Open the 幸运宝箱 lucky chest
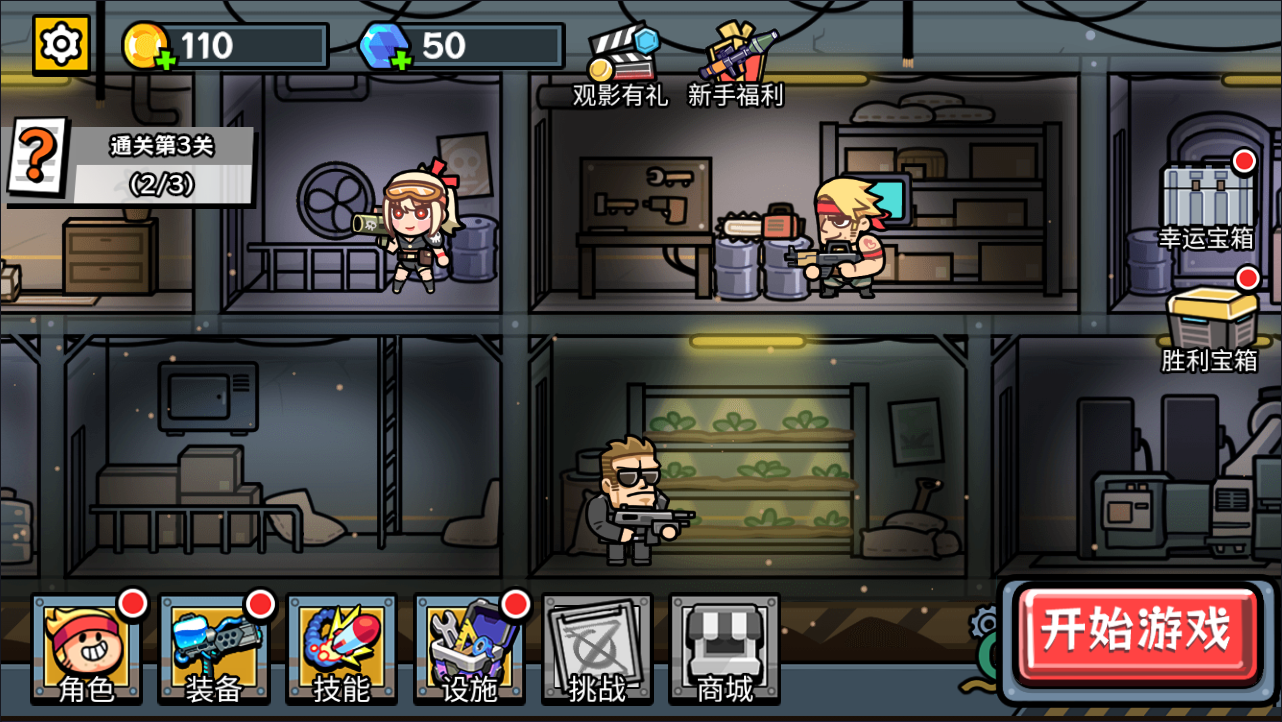 pos(1206,202)
